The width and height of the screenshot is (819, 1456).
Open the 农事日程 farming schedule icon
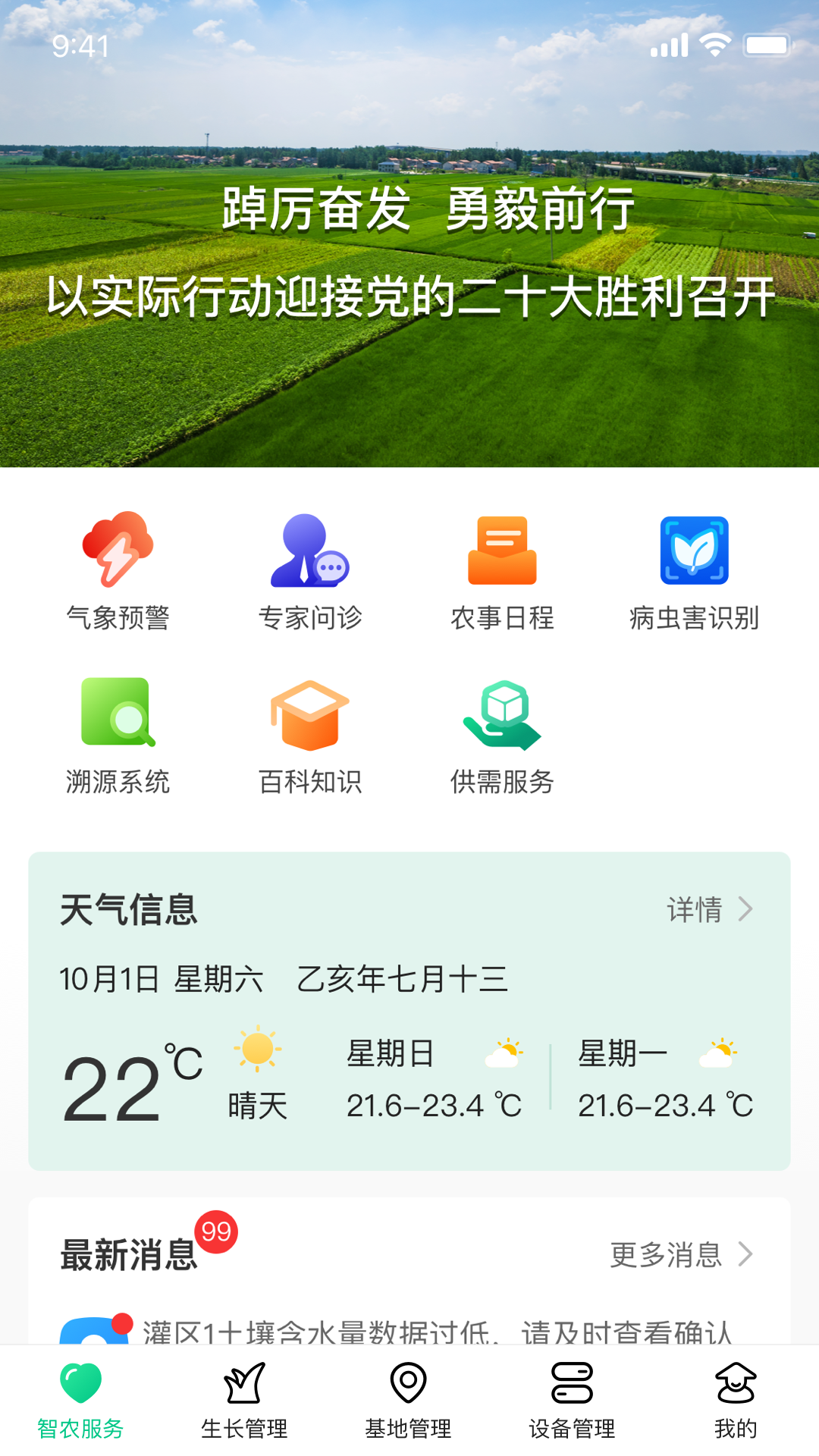[x=502, y=571]
